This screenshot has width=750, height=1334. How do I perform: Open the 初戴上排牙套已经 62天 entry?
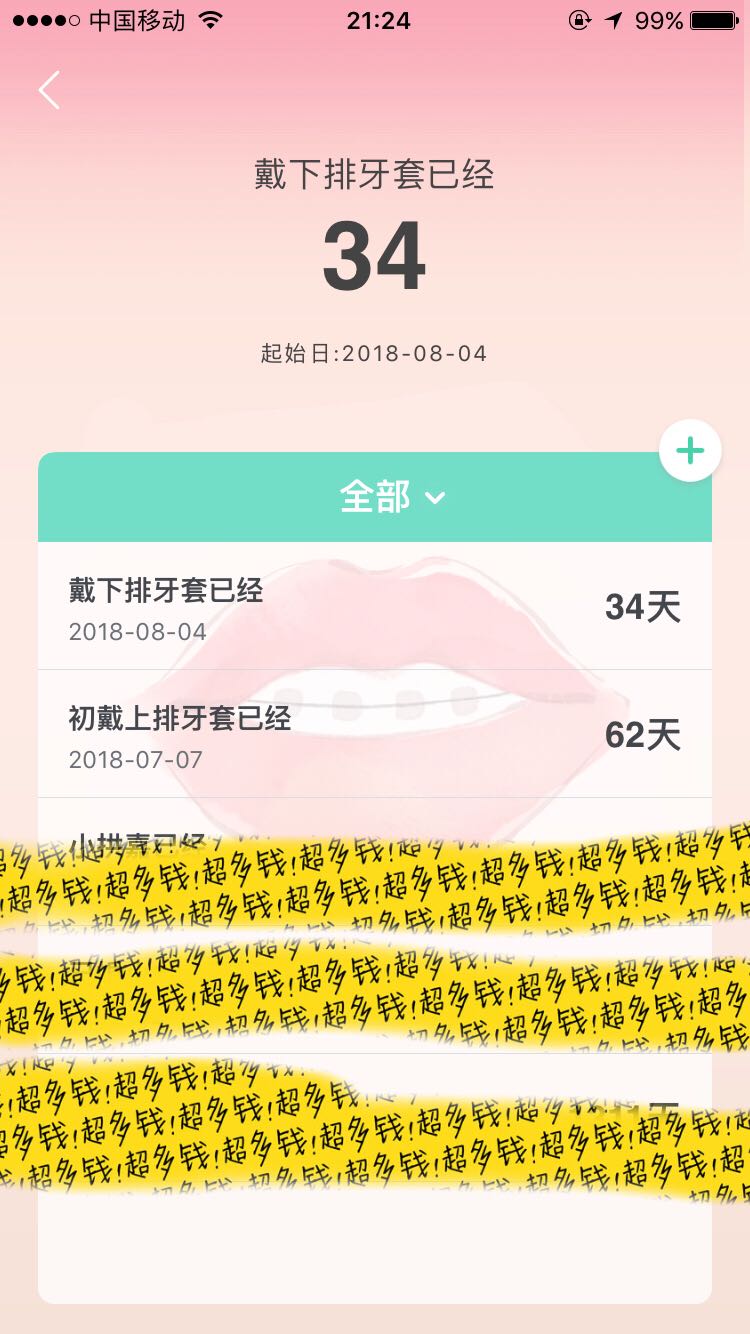click(x=374, y=735)
